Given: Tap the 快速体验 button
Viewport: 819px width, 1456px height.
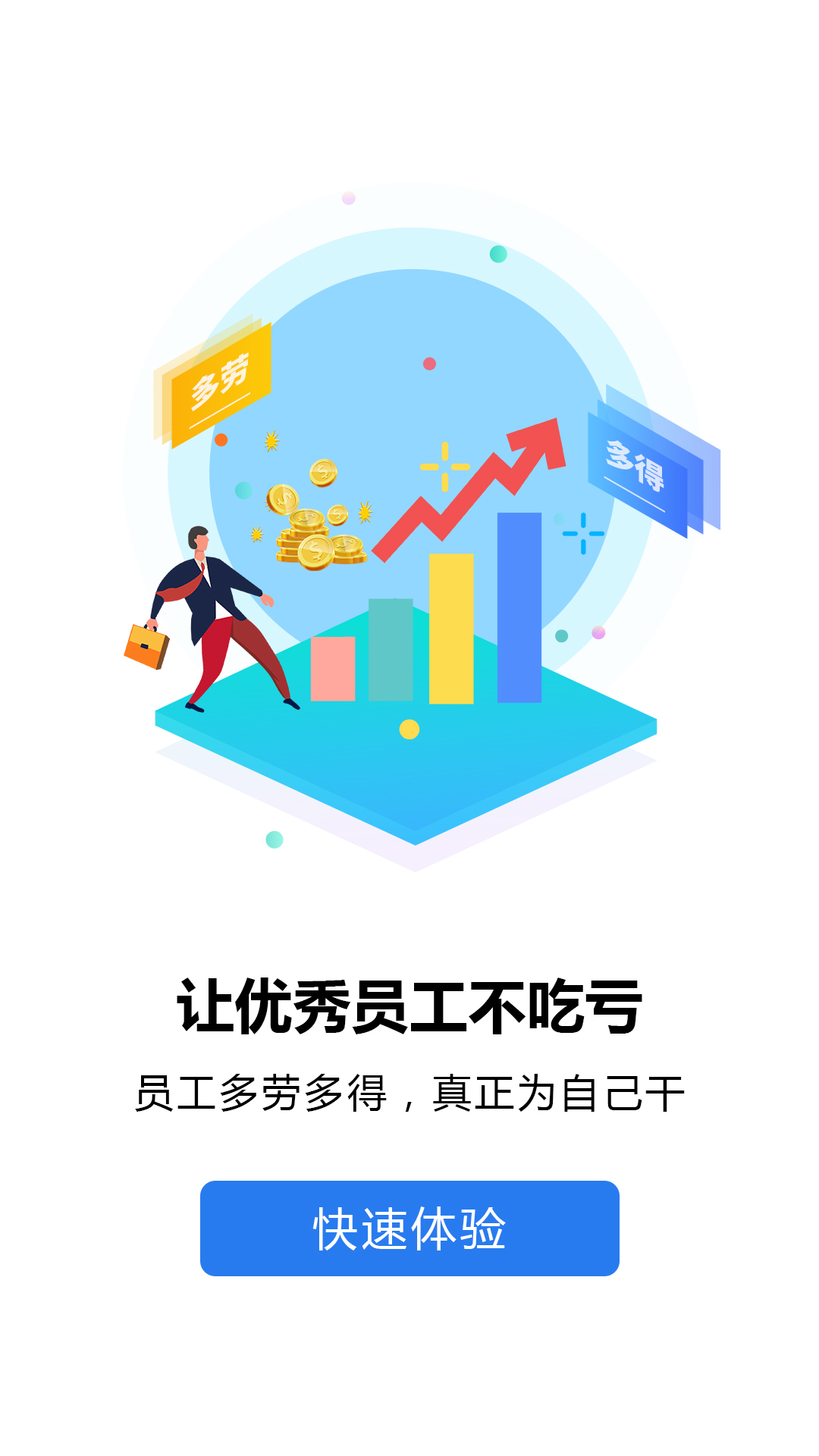Looking at the screenshot, I should (x=409, y=1228).
